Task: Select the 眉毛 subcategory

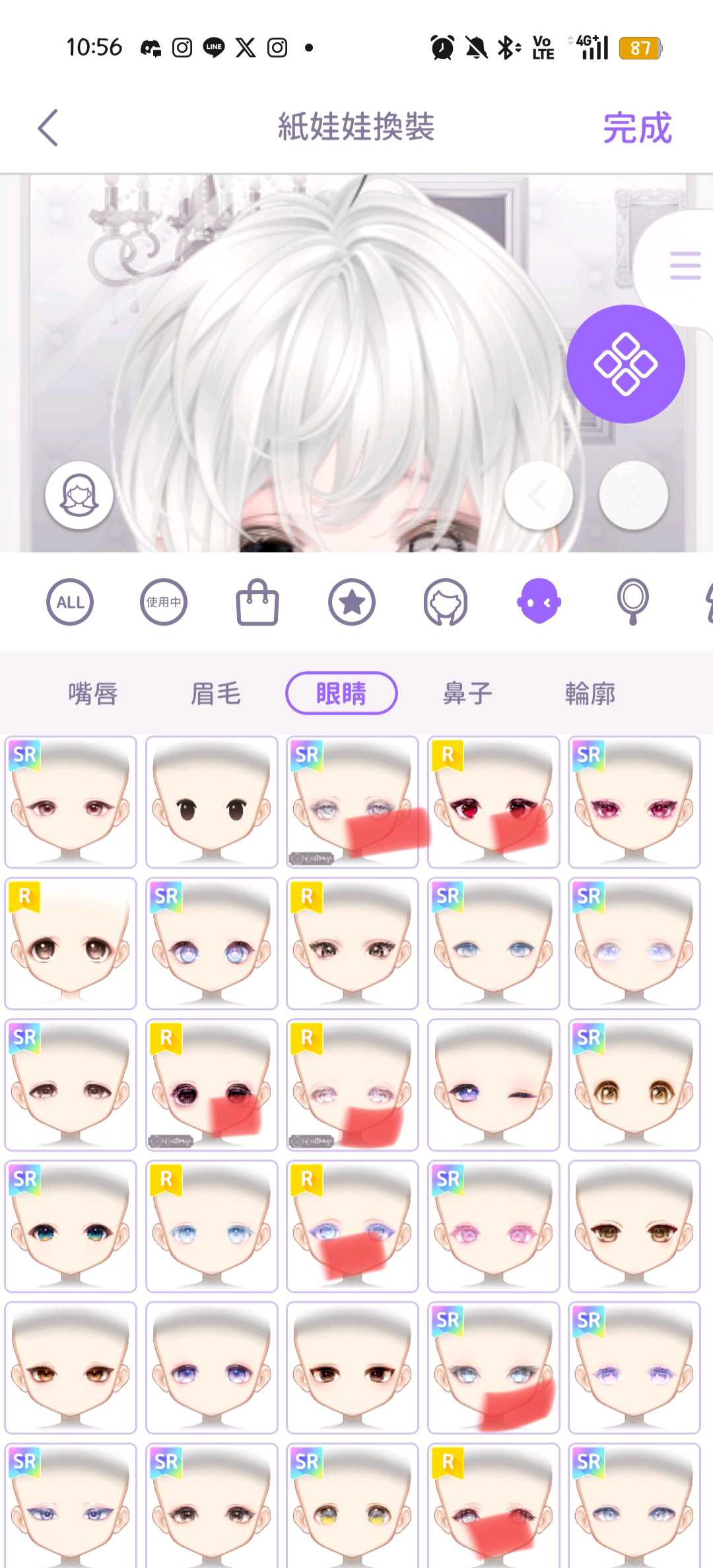Action: (x=216, y=694)
